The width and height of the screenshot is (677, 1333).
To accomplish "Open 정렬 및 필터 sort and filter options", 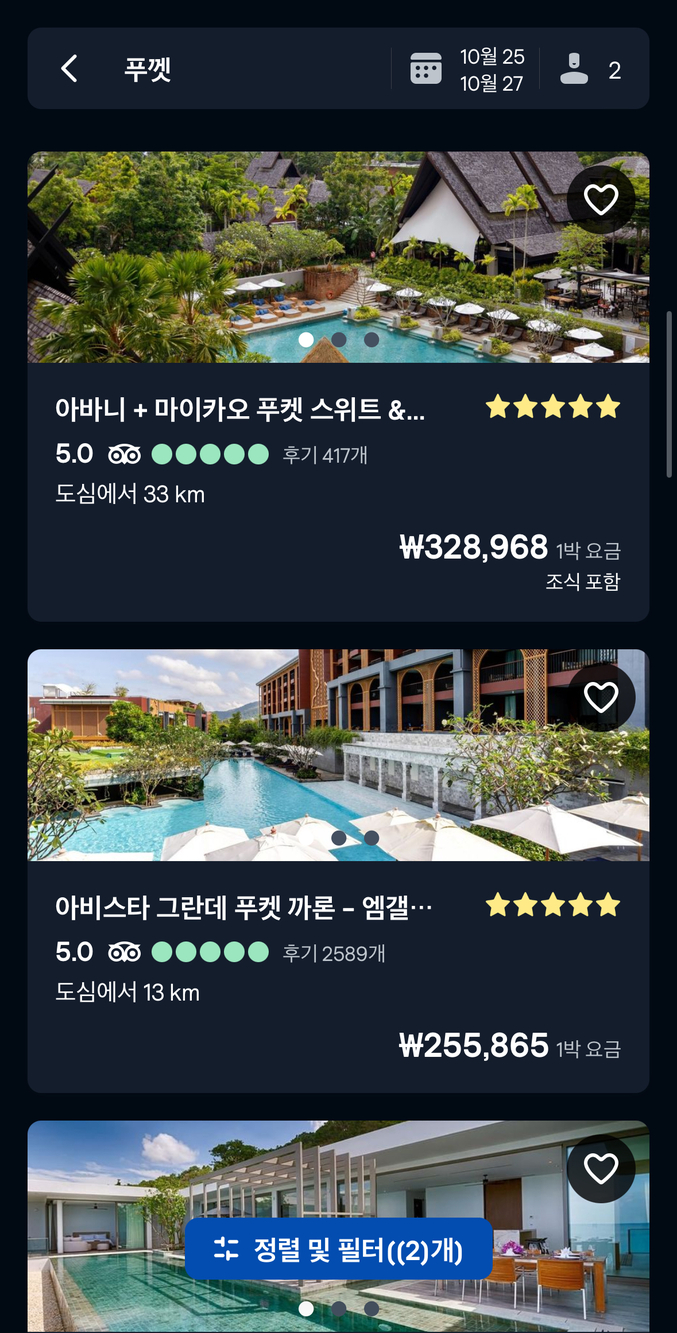I will (x=338, y=1249).
